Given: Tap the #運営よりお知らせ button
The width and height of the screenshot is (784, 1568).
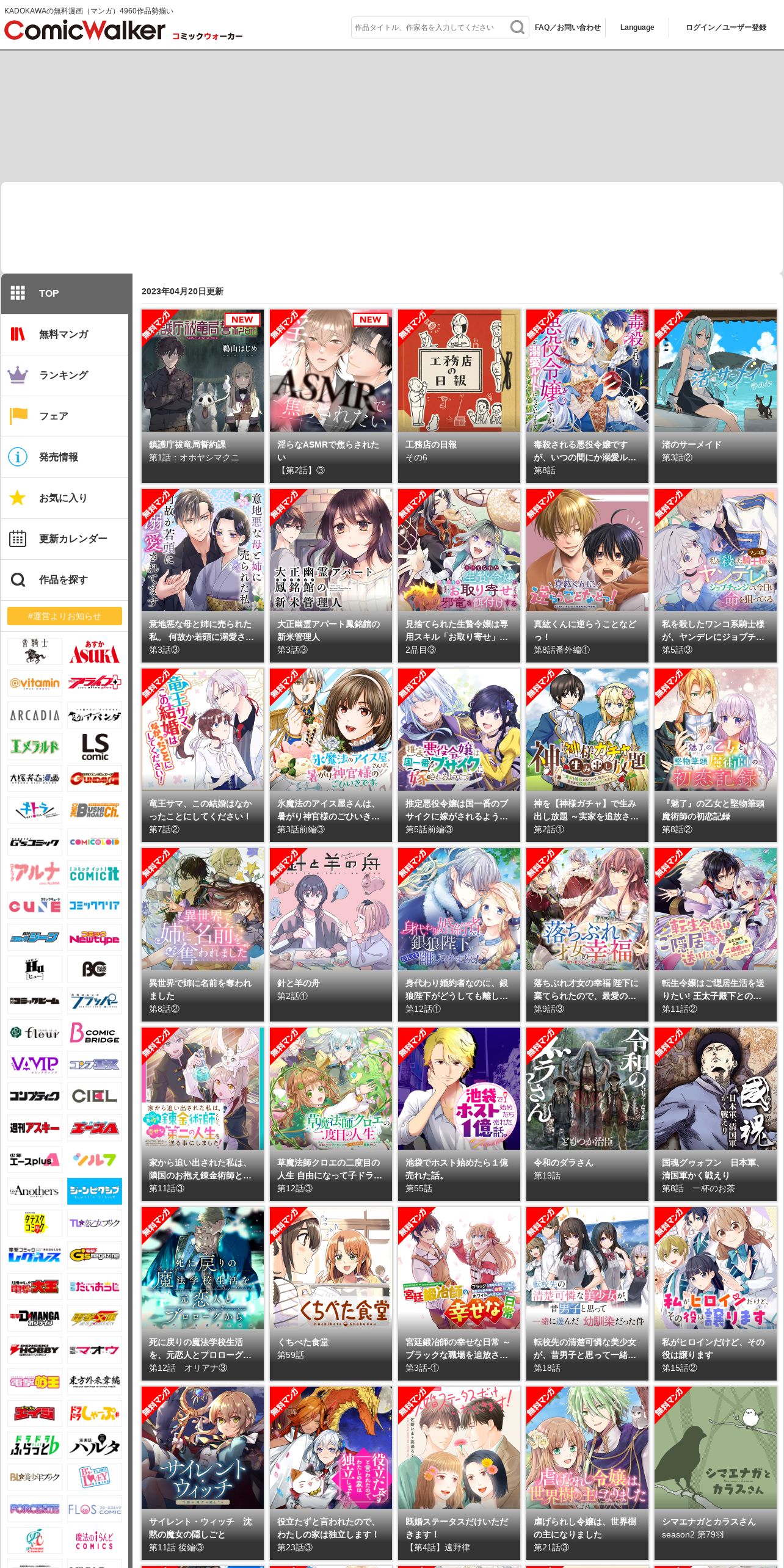Looking at the screenshot, I should (65, 616).
